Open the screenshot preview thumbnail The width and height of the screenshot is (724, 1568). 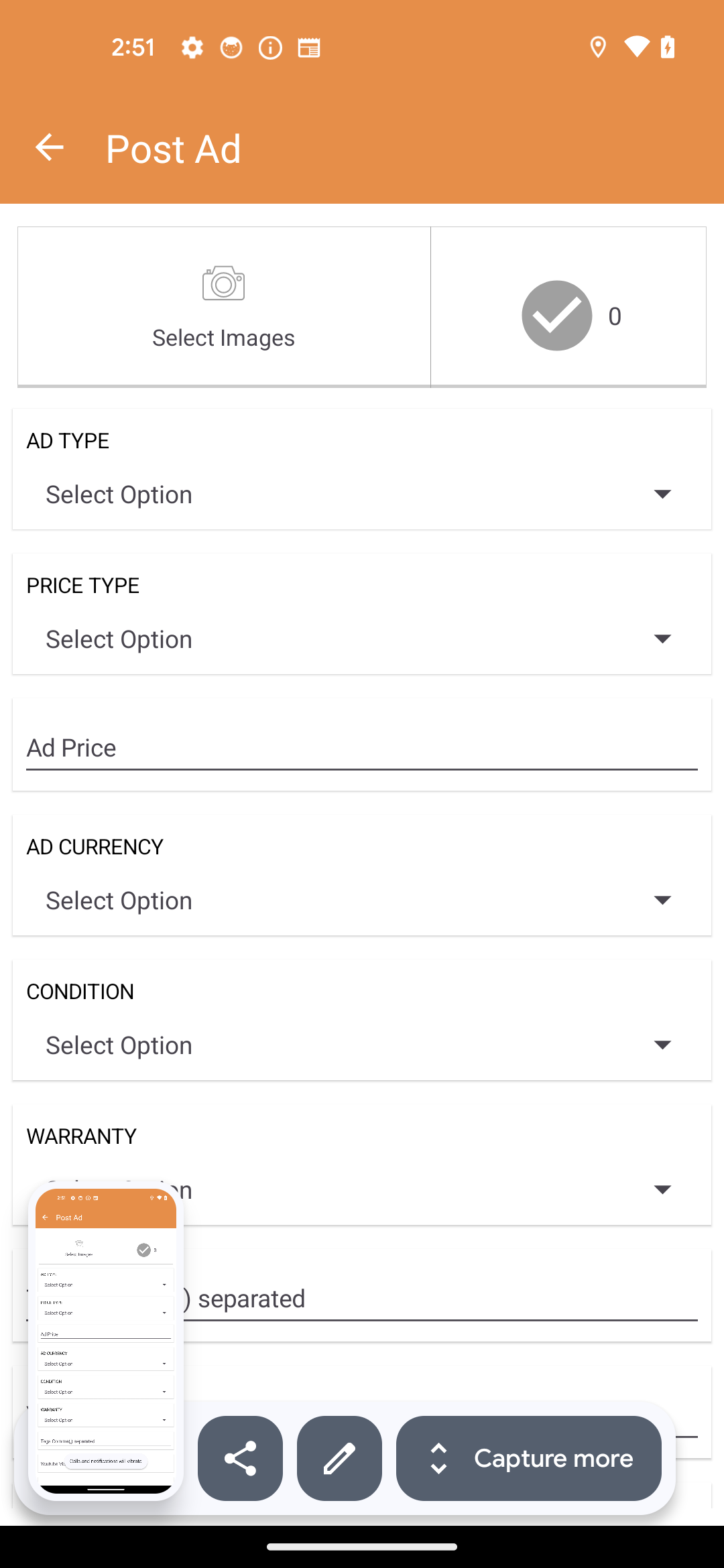(106, 1341)
